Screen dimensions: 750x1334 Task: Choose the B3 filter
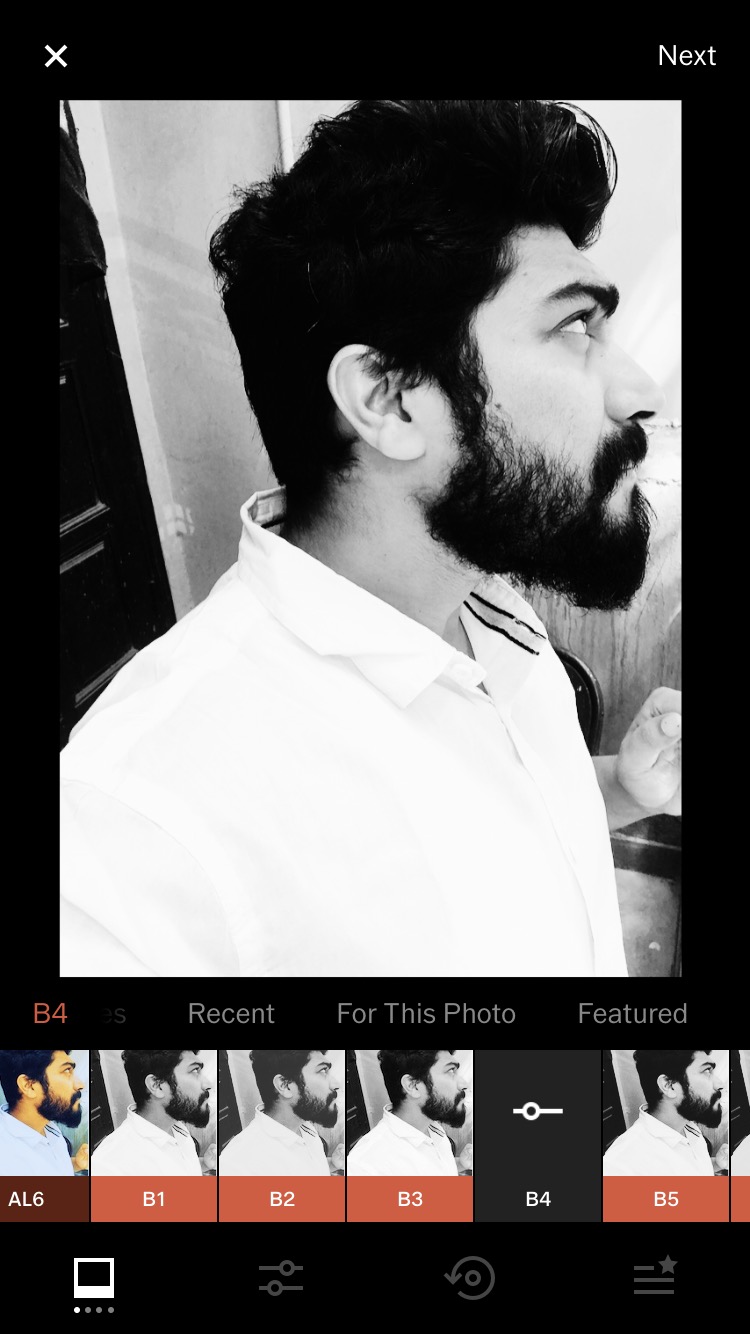coord(410,1135)
